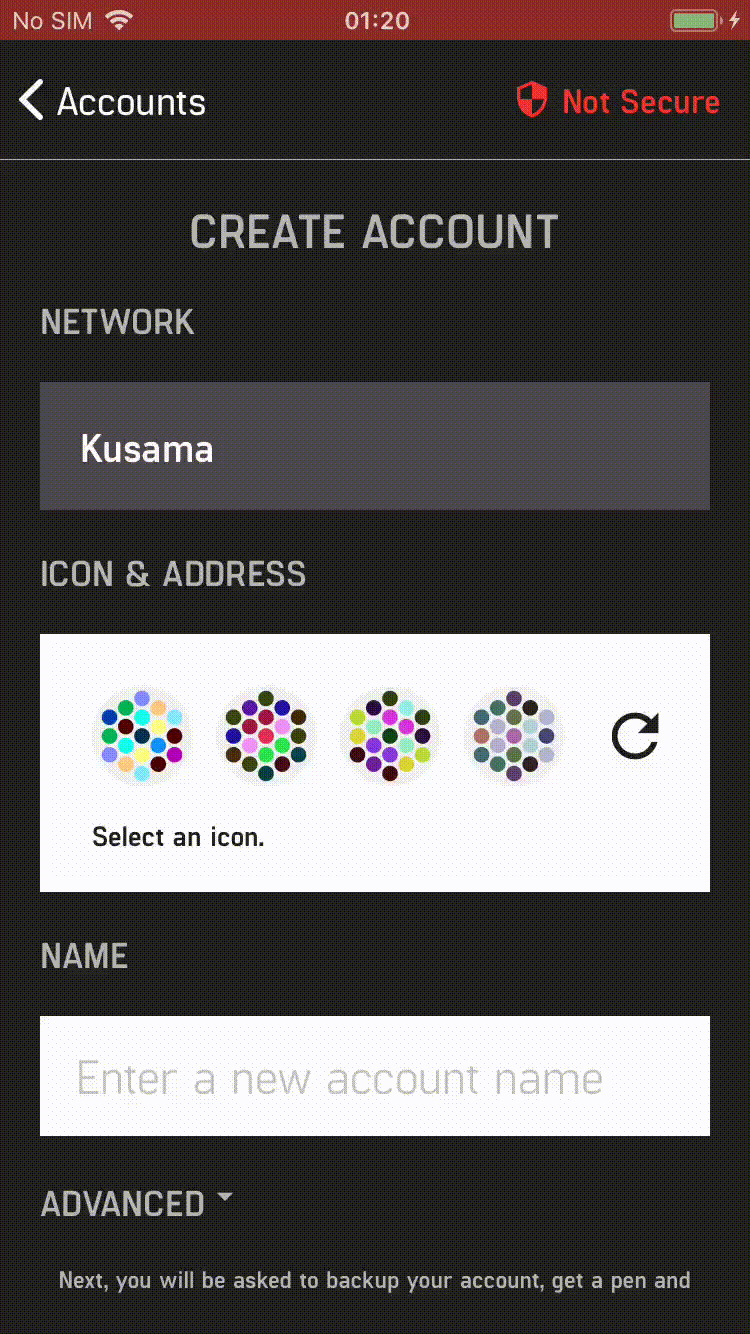Viewport: 750px width, 1334px height.
Task: Open the NETWORK selection field
Action: coord(375,446)
